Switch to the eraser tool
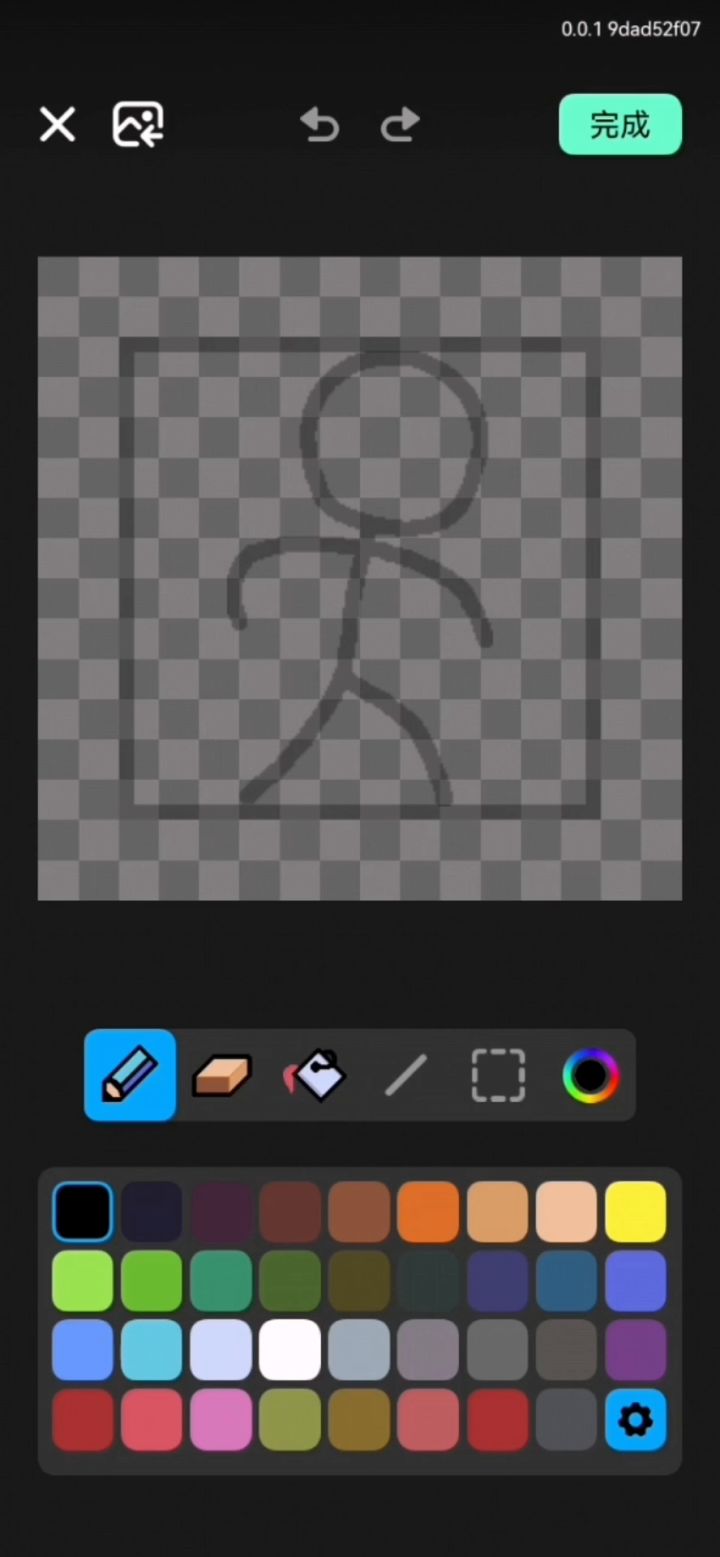The height and width of the screenshot is (1557, 720). click(x=221, y=1075)
